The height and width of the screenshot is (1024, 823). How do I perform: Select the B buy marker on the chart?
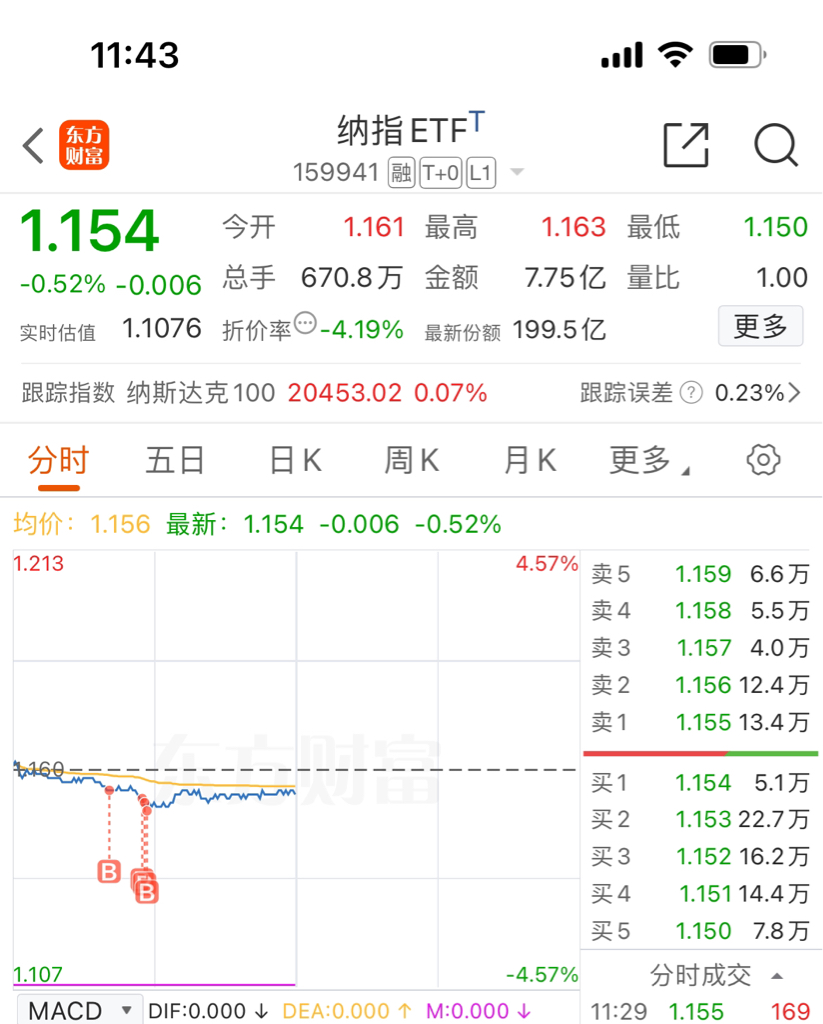[x=109, y=871]
